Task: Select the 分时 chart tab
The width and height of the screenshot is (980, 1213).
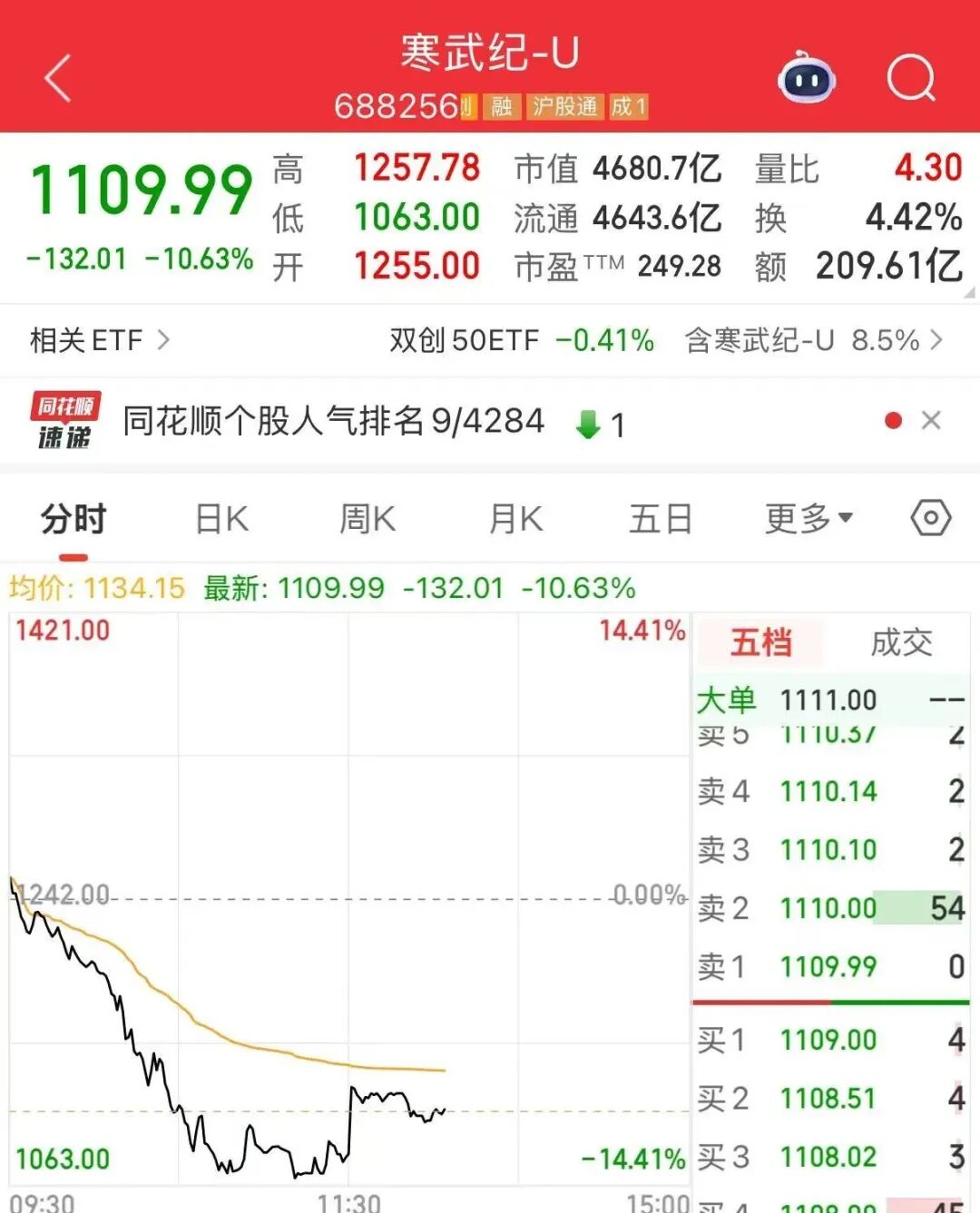Action: (73, 520)
